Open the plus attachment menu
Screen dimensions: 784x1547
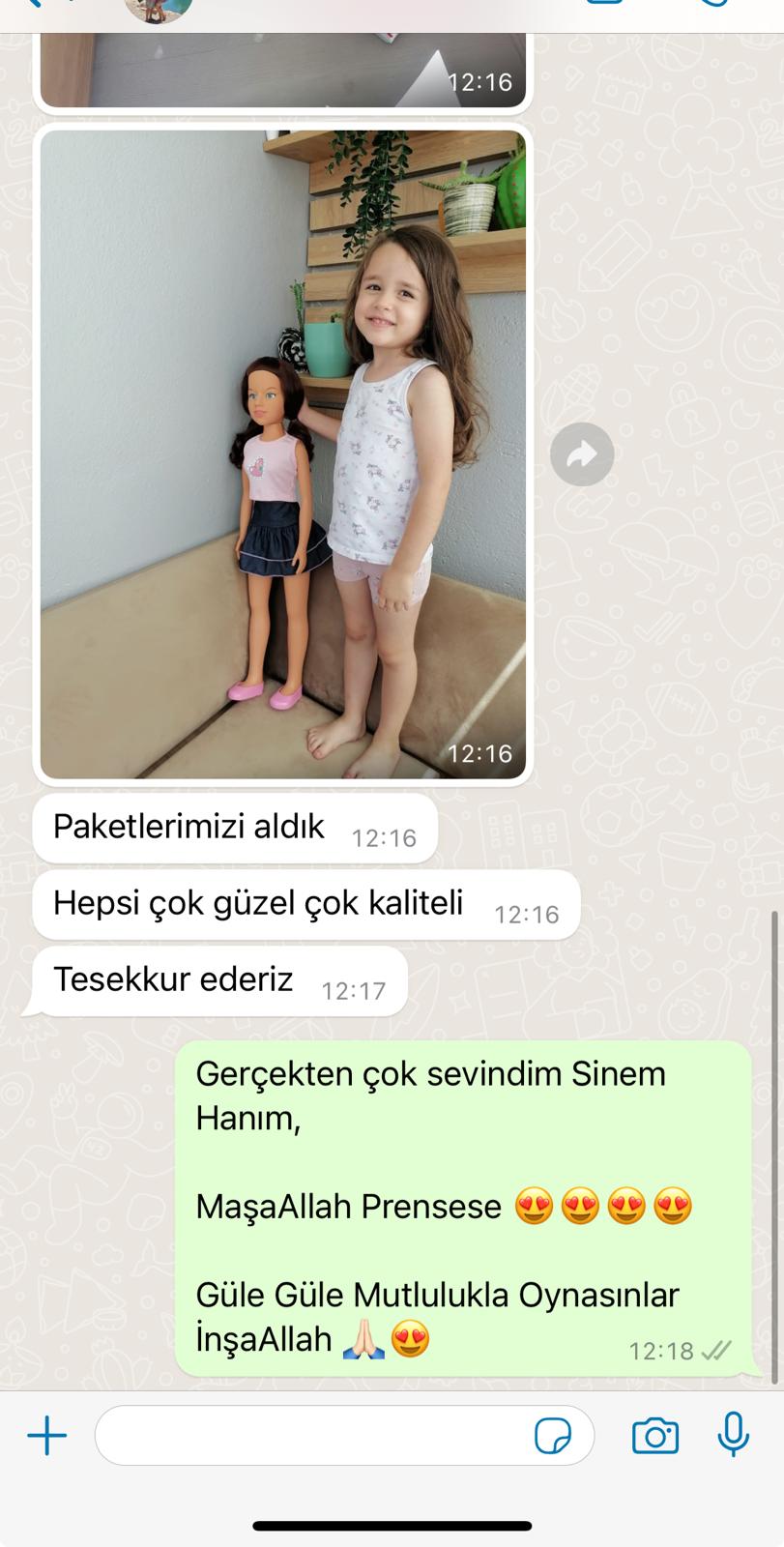[46, 1436]
